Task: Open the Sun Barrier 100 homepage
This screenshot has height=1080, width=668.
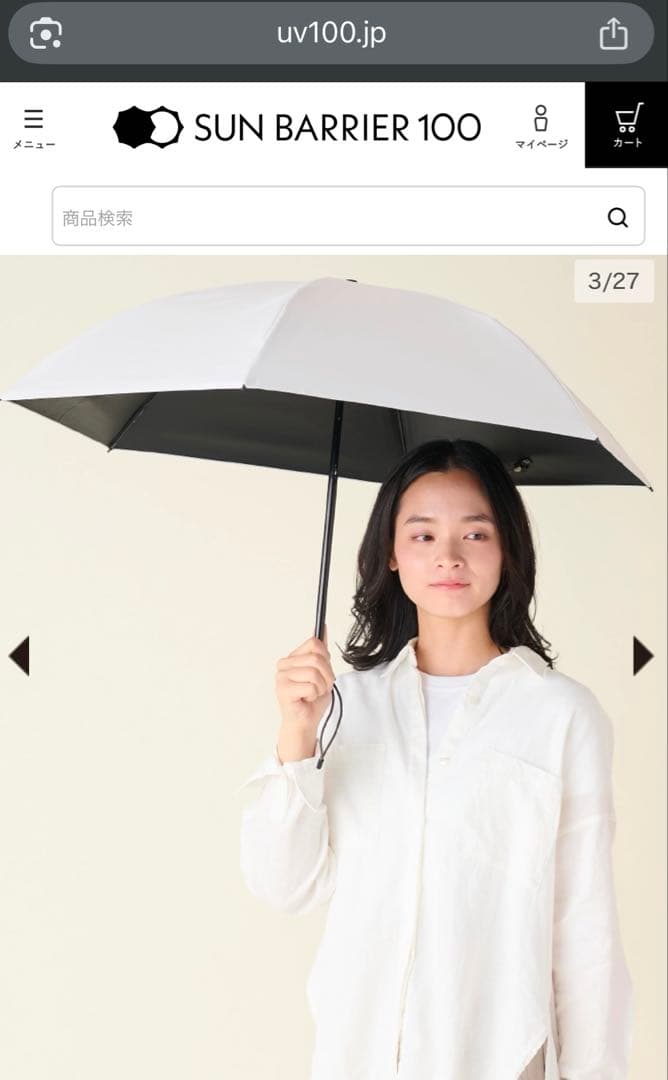Action: pos(297,127)
